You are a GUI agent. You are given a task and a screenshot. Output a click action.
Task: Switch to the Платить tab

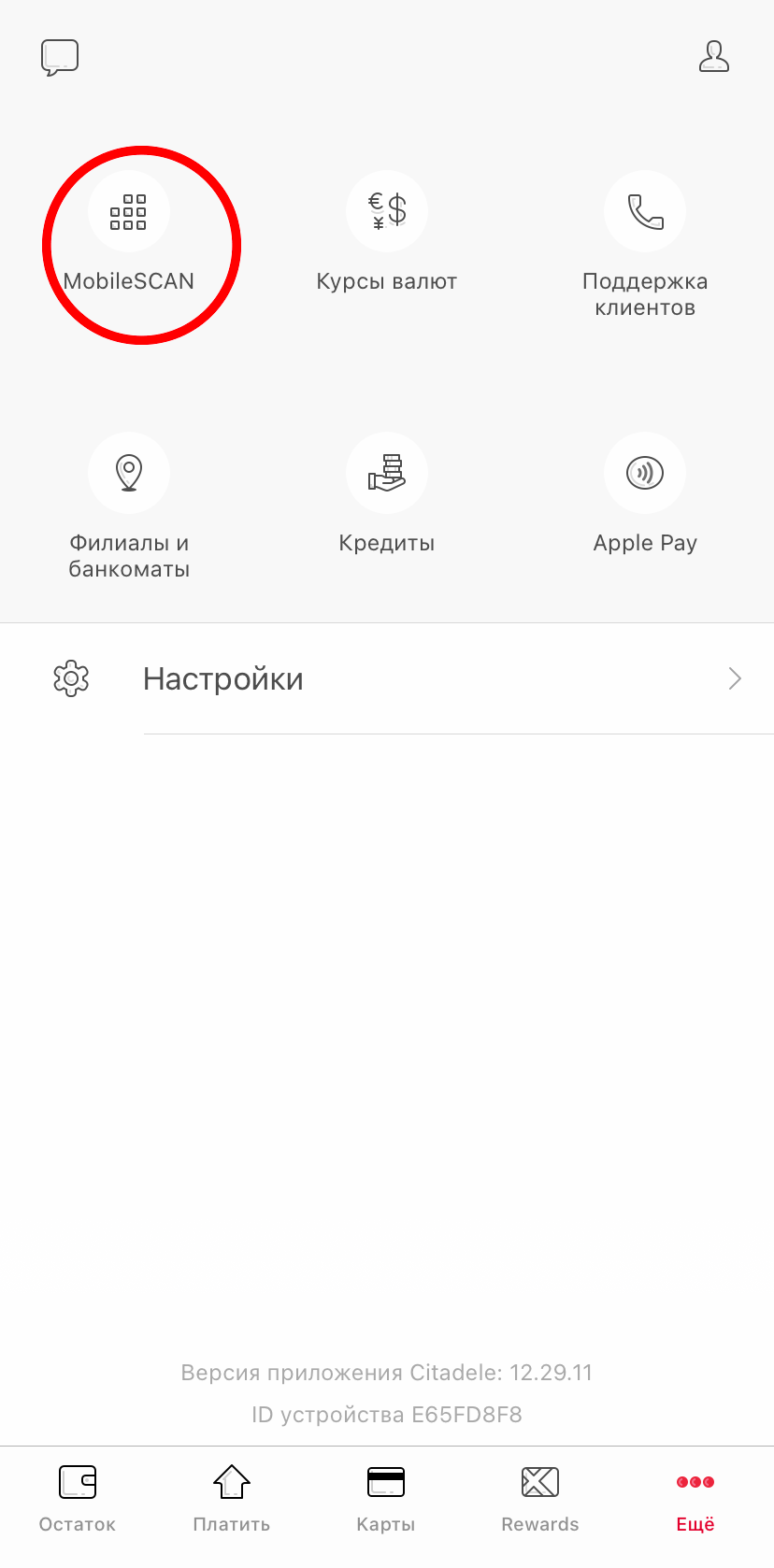click(232, 1498)
